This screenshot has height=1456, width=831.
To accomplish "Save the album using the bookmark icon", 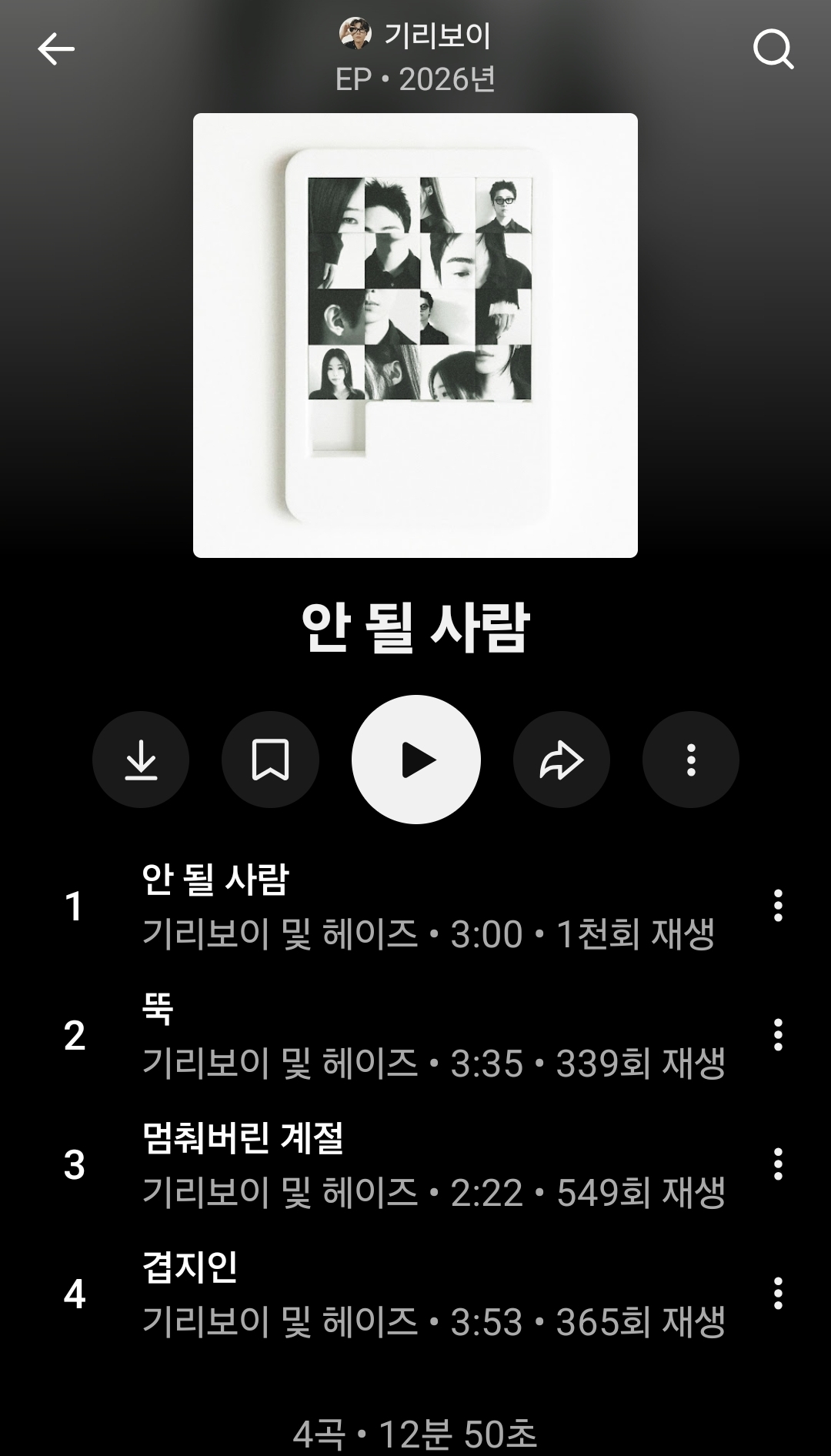I will [270, 759].
